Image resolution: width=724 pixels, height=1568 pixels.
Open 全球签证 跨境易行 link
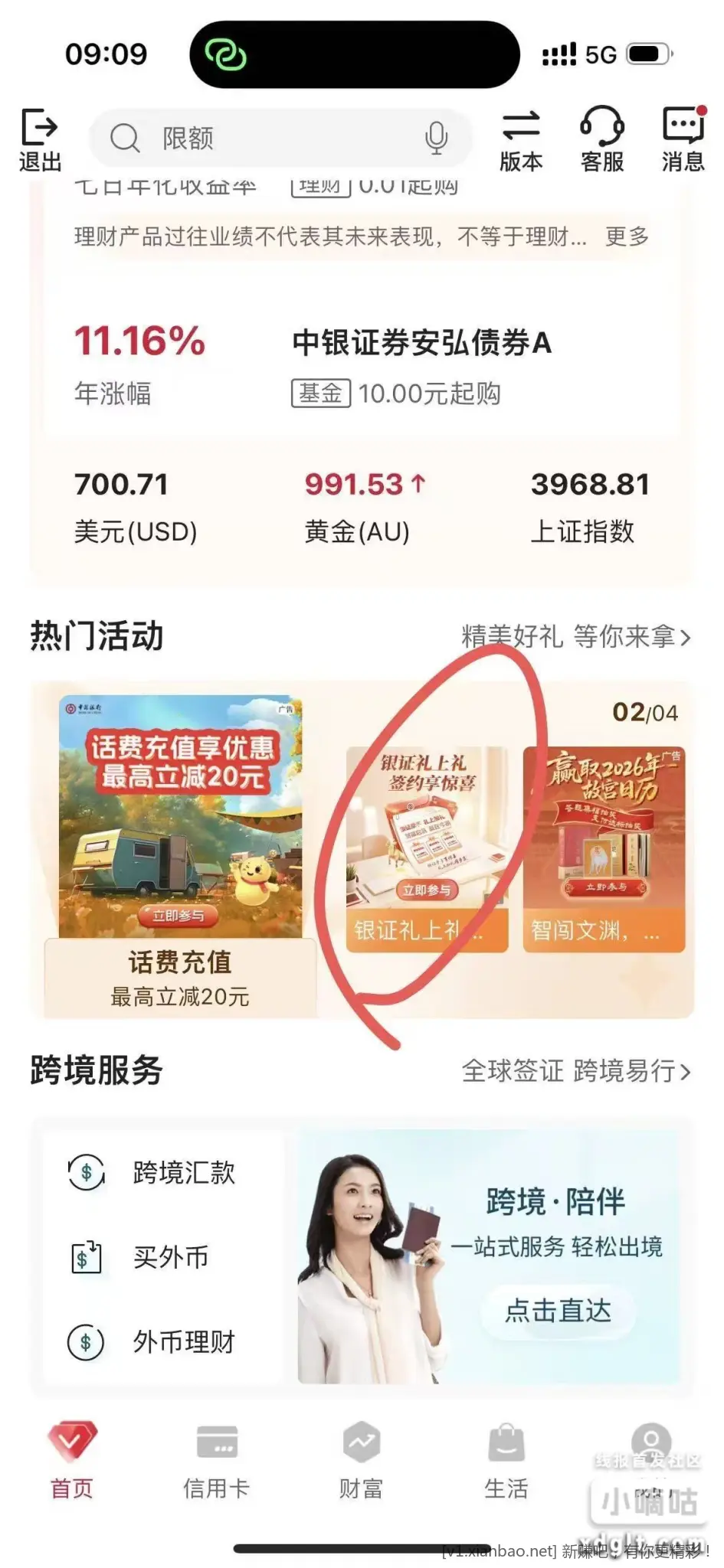point(576,1071)
